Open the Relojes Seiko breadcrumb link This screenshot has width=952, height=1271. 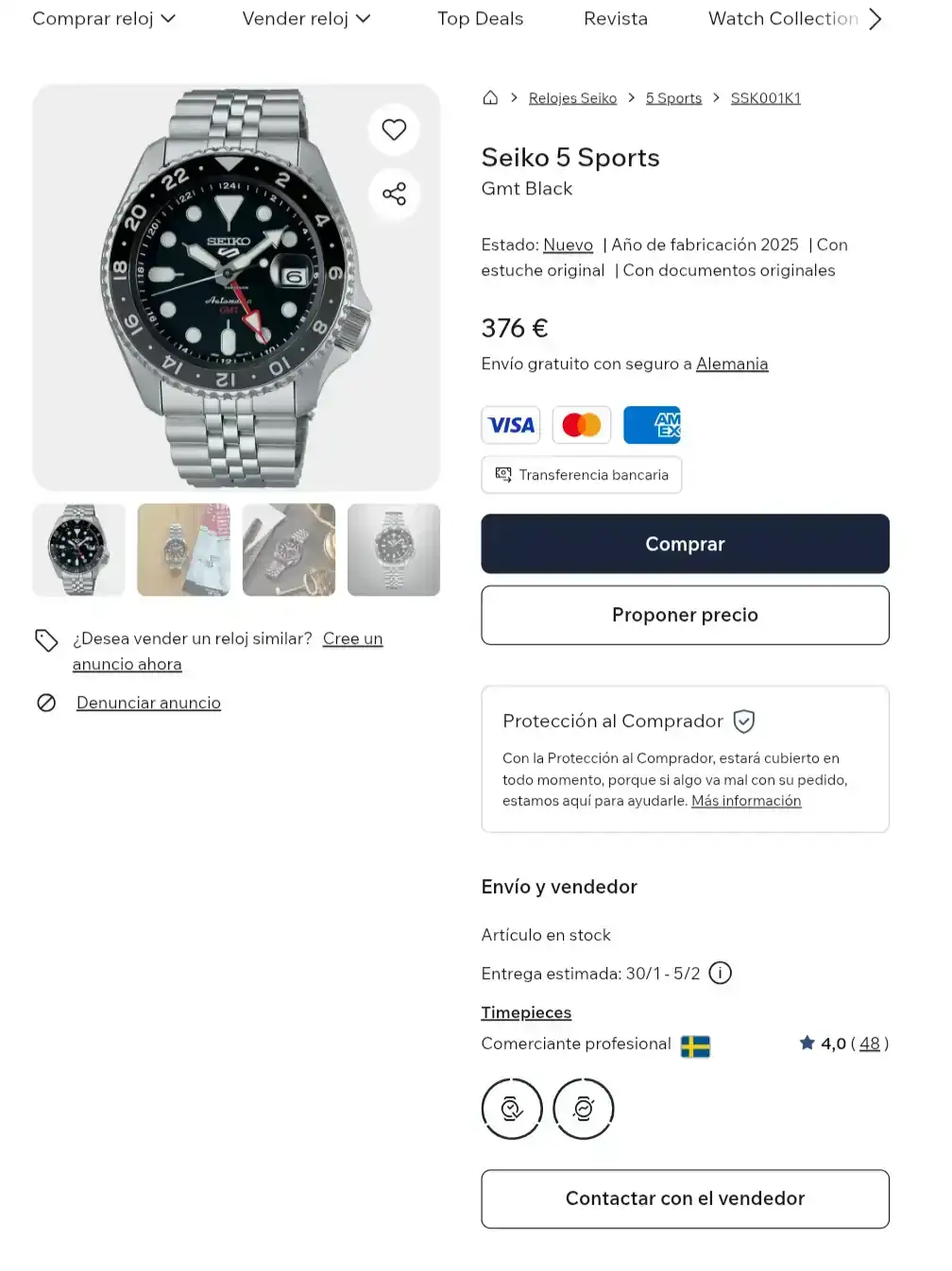(572, 98)
